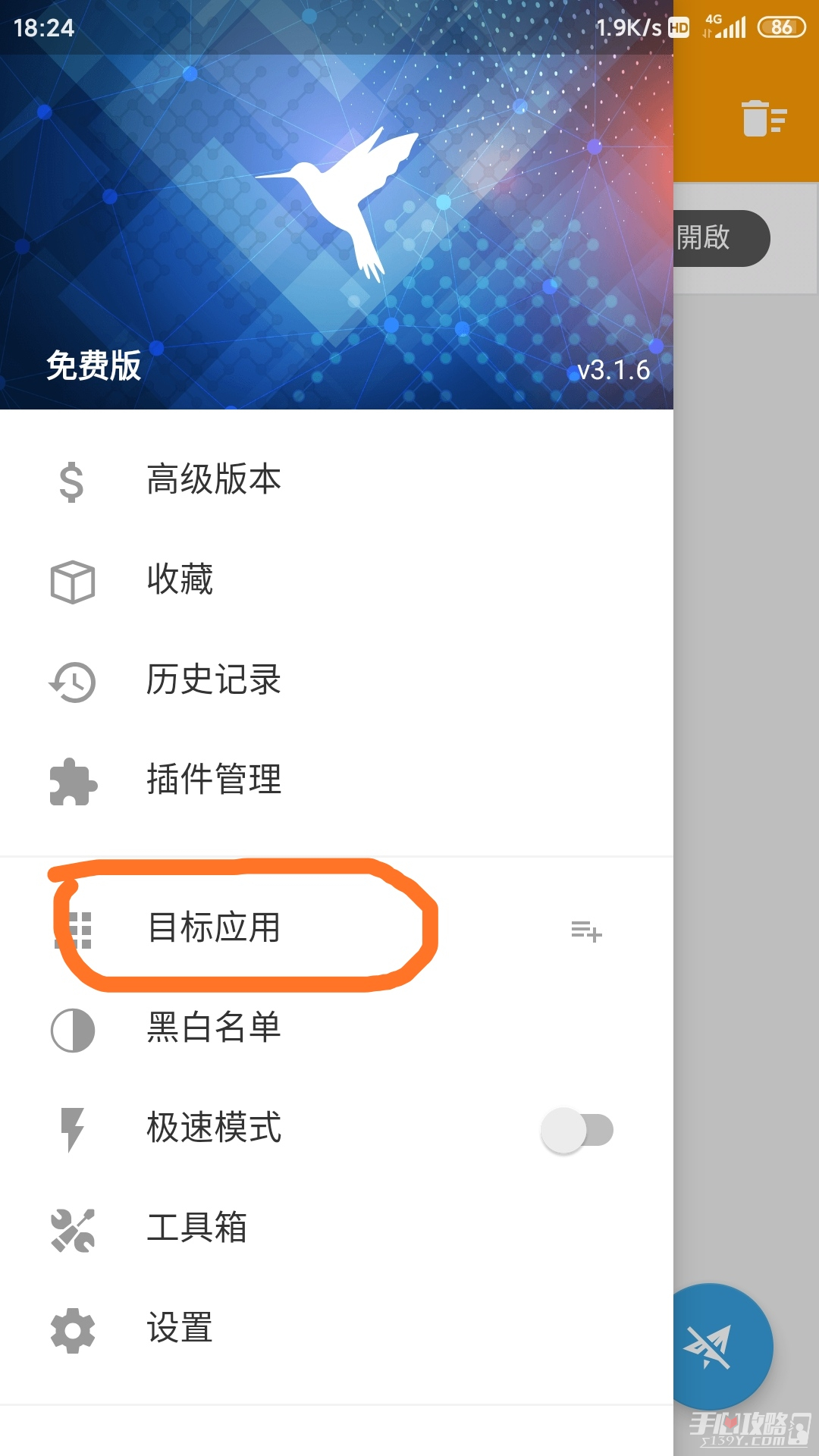The width and height of the screenshot is (819, 1456).
Task: Tap the paper plane floating button
Action: coord(713,1346)
